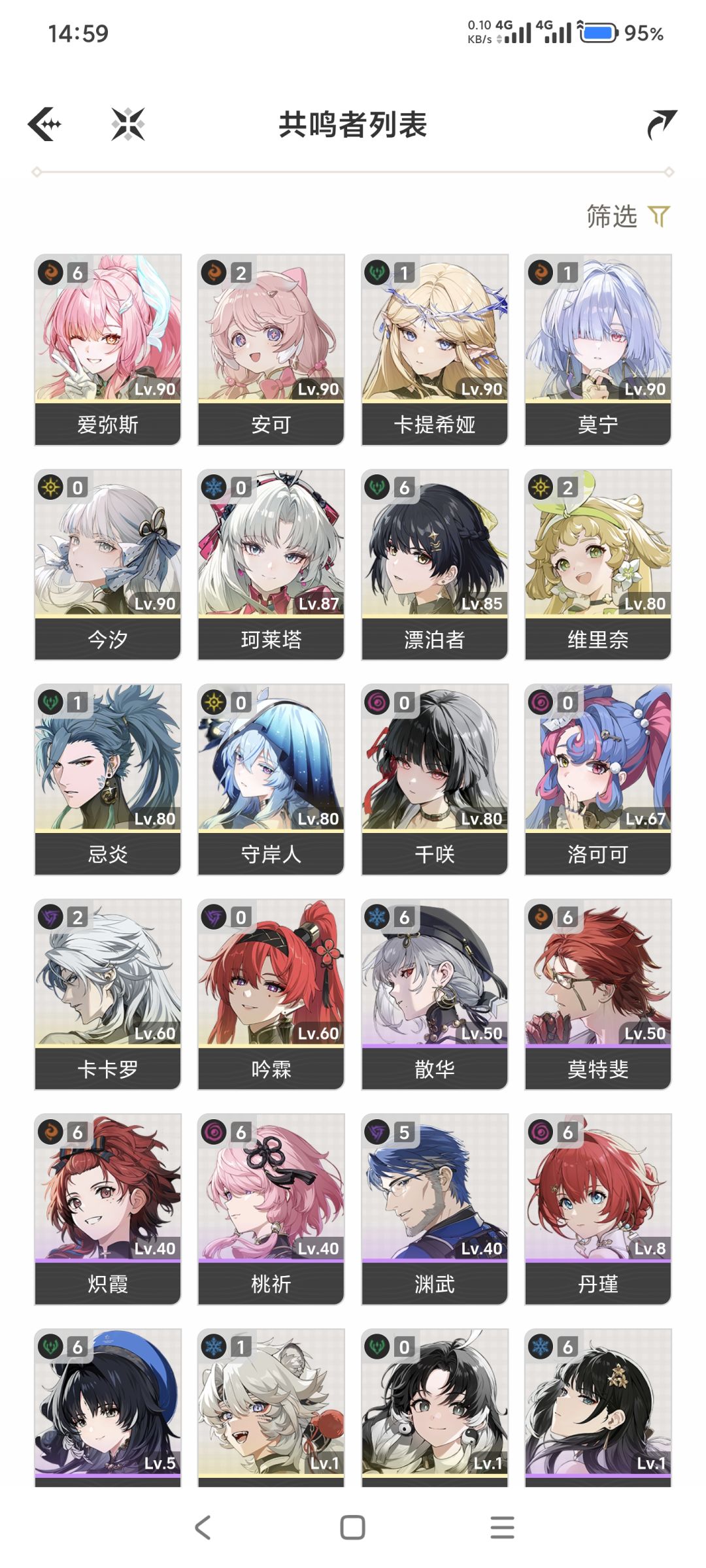The width and height of the screenshot is (706, 1568).
Task: Open 莫宁 character card
Action: [x=598, y=350]
